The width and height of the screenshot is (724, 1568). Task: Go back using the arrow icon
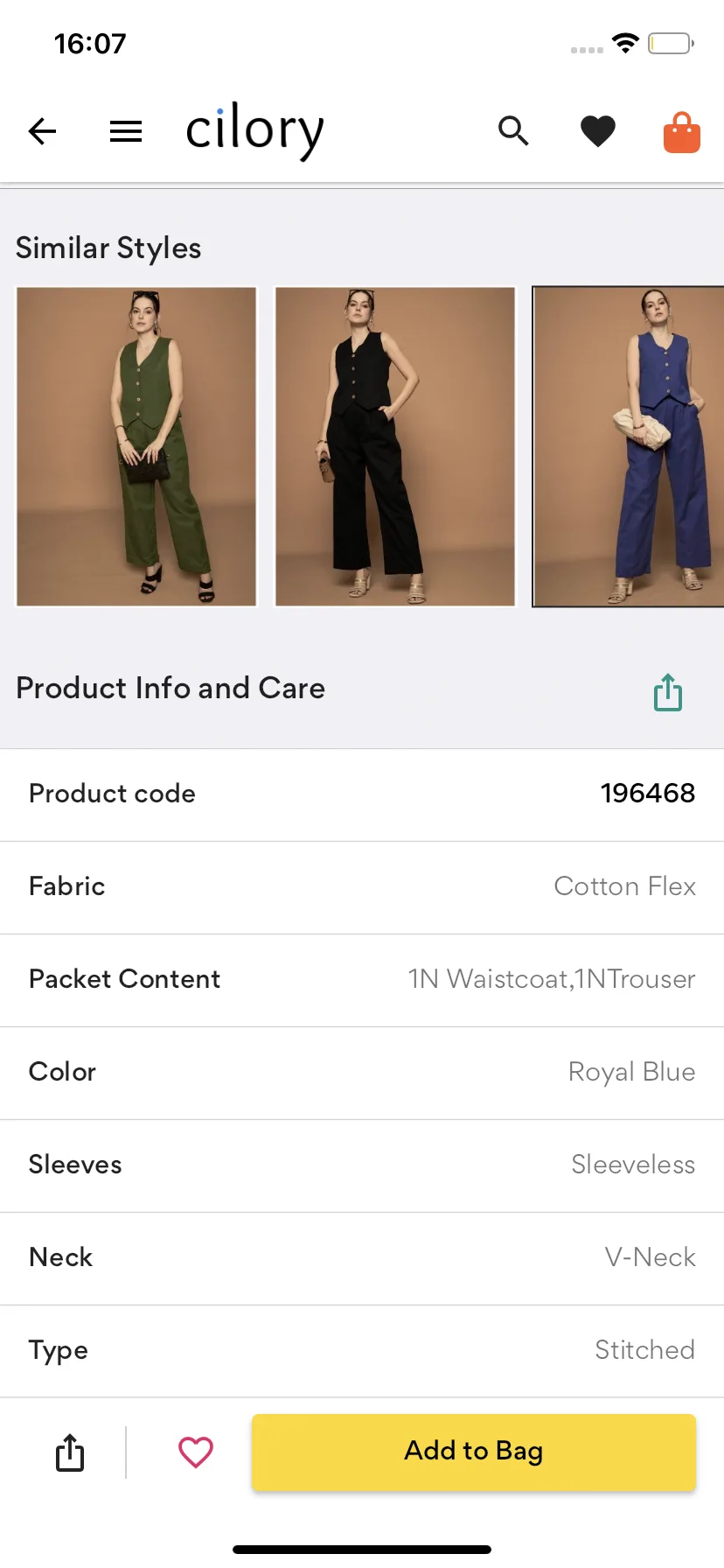tap(42, 132)
